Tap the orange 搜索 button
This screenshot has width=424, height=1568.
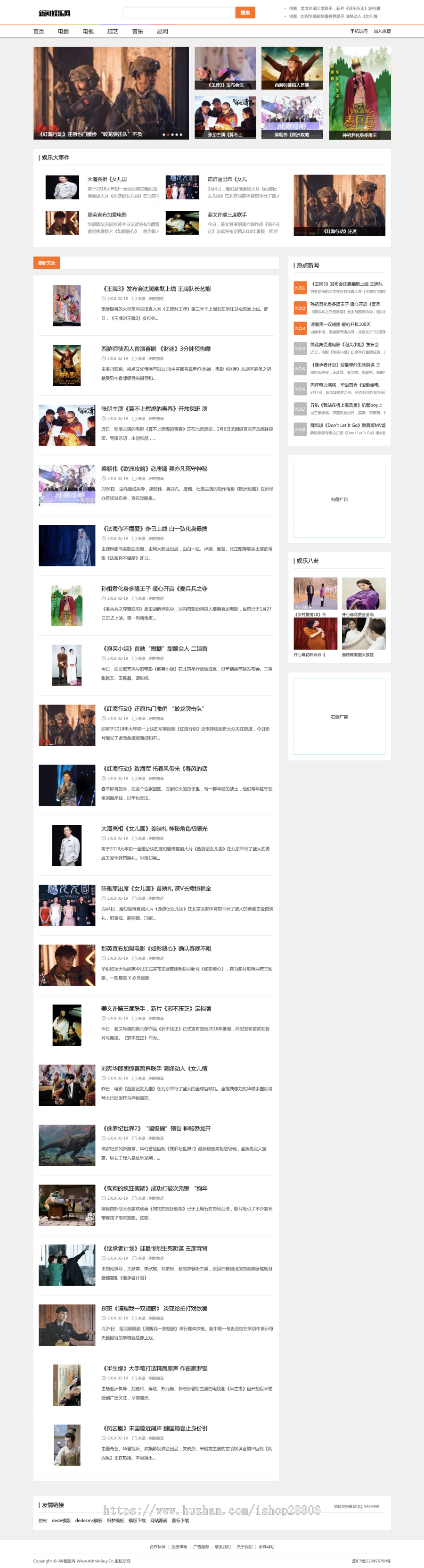[x=245, y=13]
